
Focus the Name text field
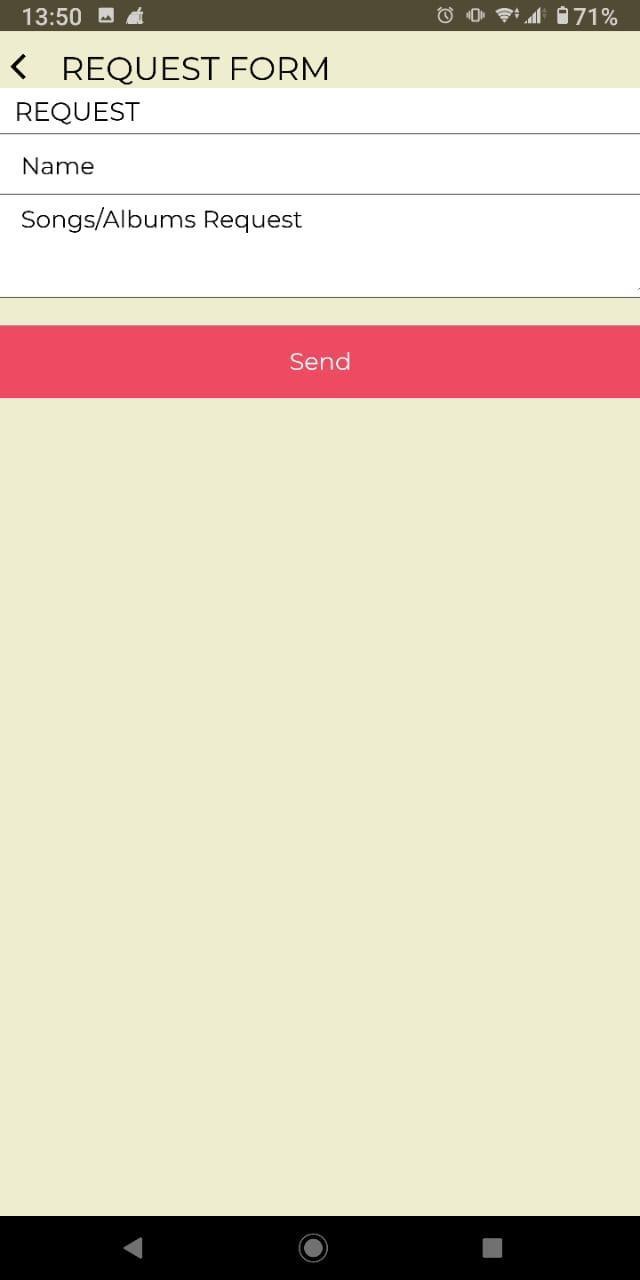[320, 166]
